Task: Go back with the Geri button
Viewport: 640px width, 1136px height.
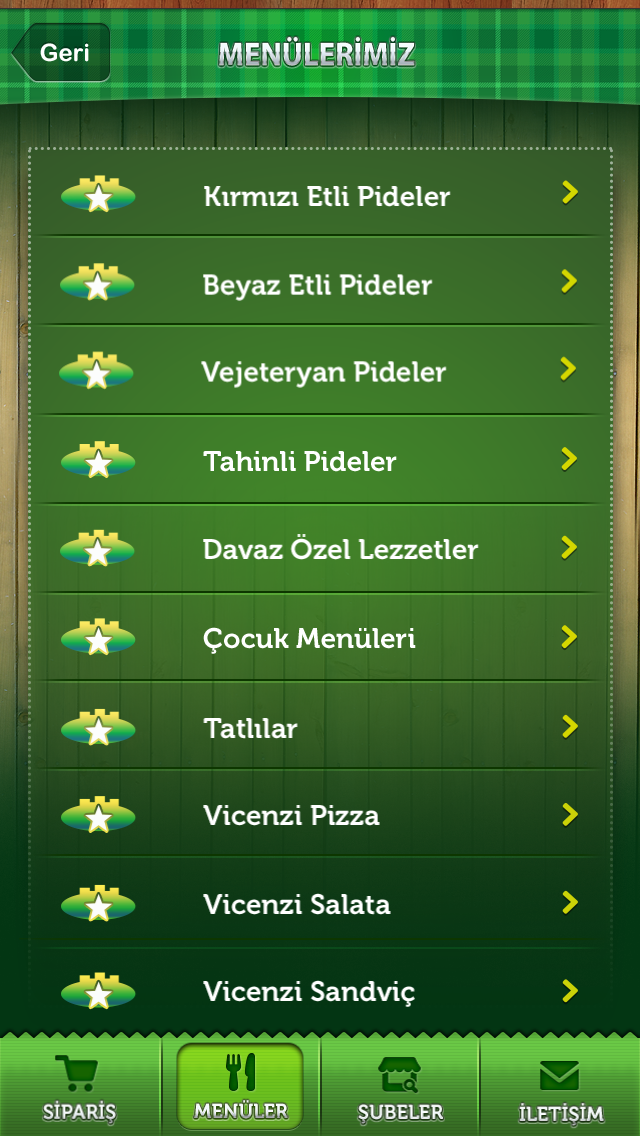Action: pos(61,53)
